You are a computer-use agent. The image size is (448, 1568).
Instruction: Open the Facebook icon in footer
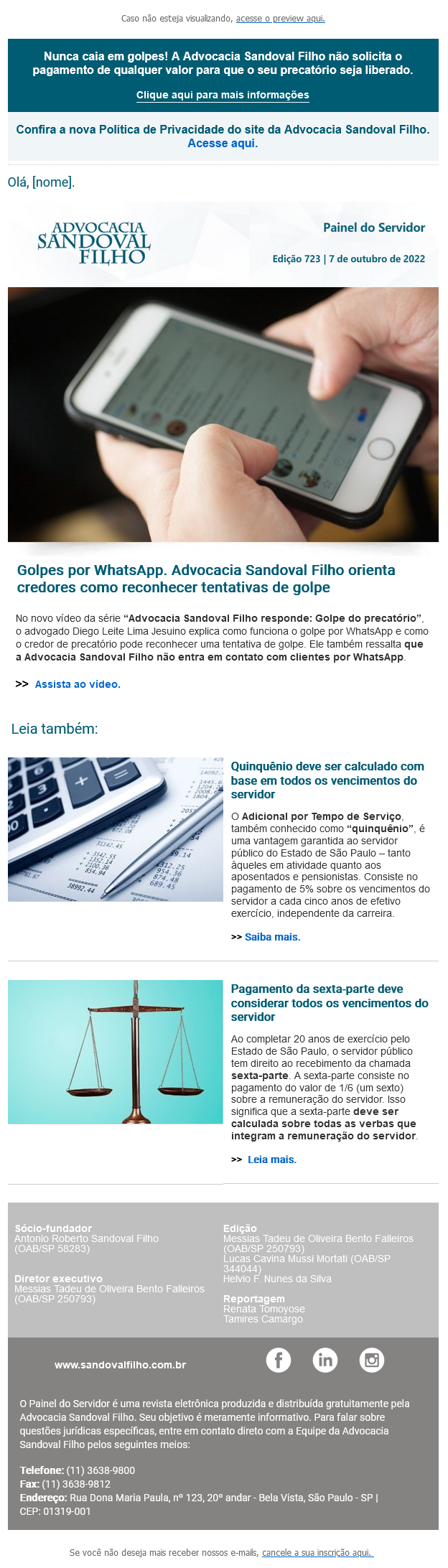(x=279, y=1360)
